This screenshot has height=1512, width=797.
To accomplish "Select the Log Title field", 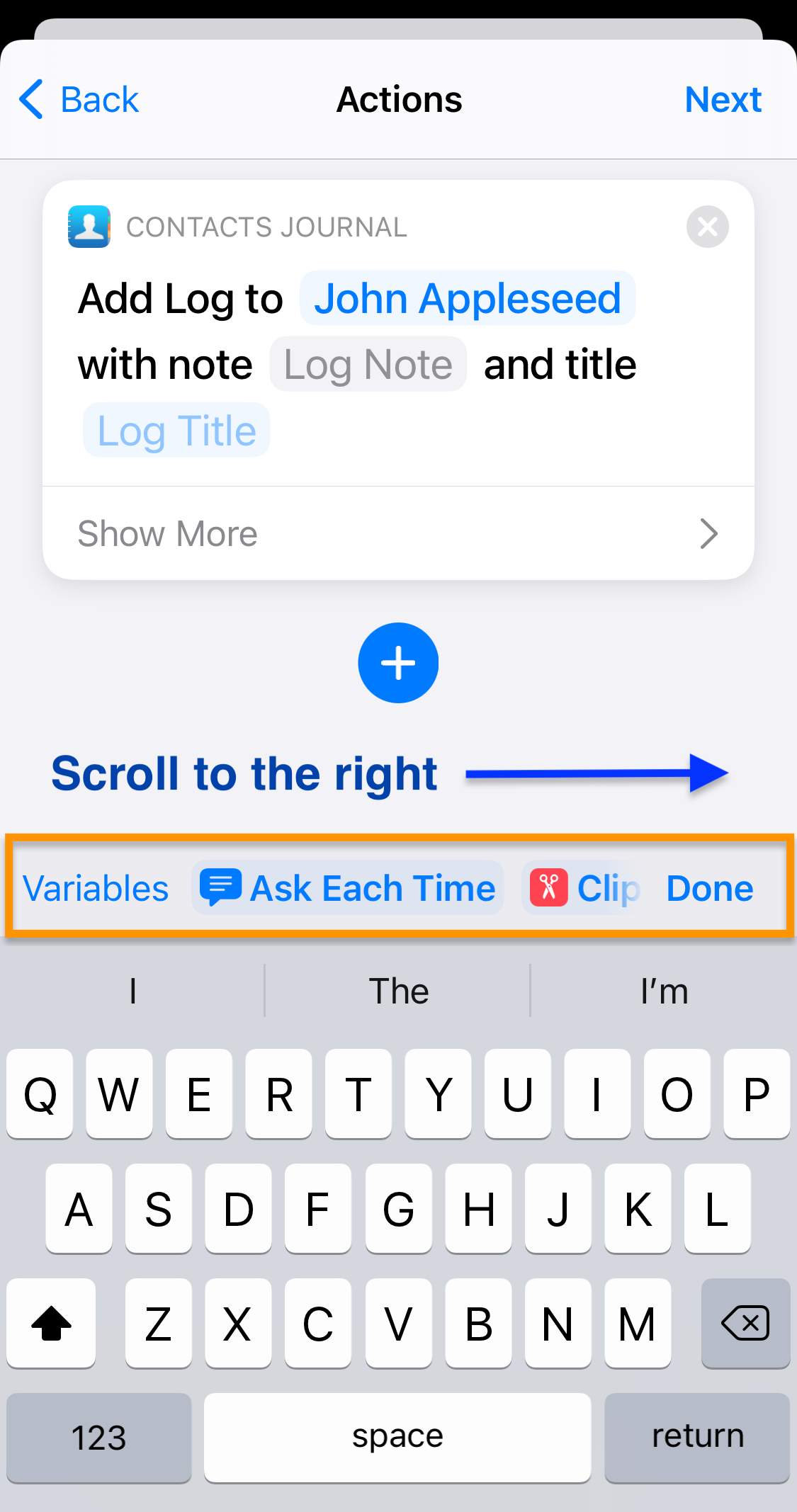I will [x=176, y=431].
